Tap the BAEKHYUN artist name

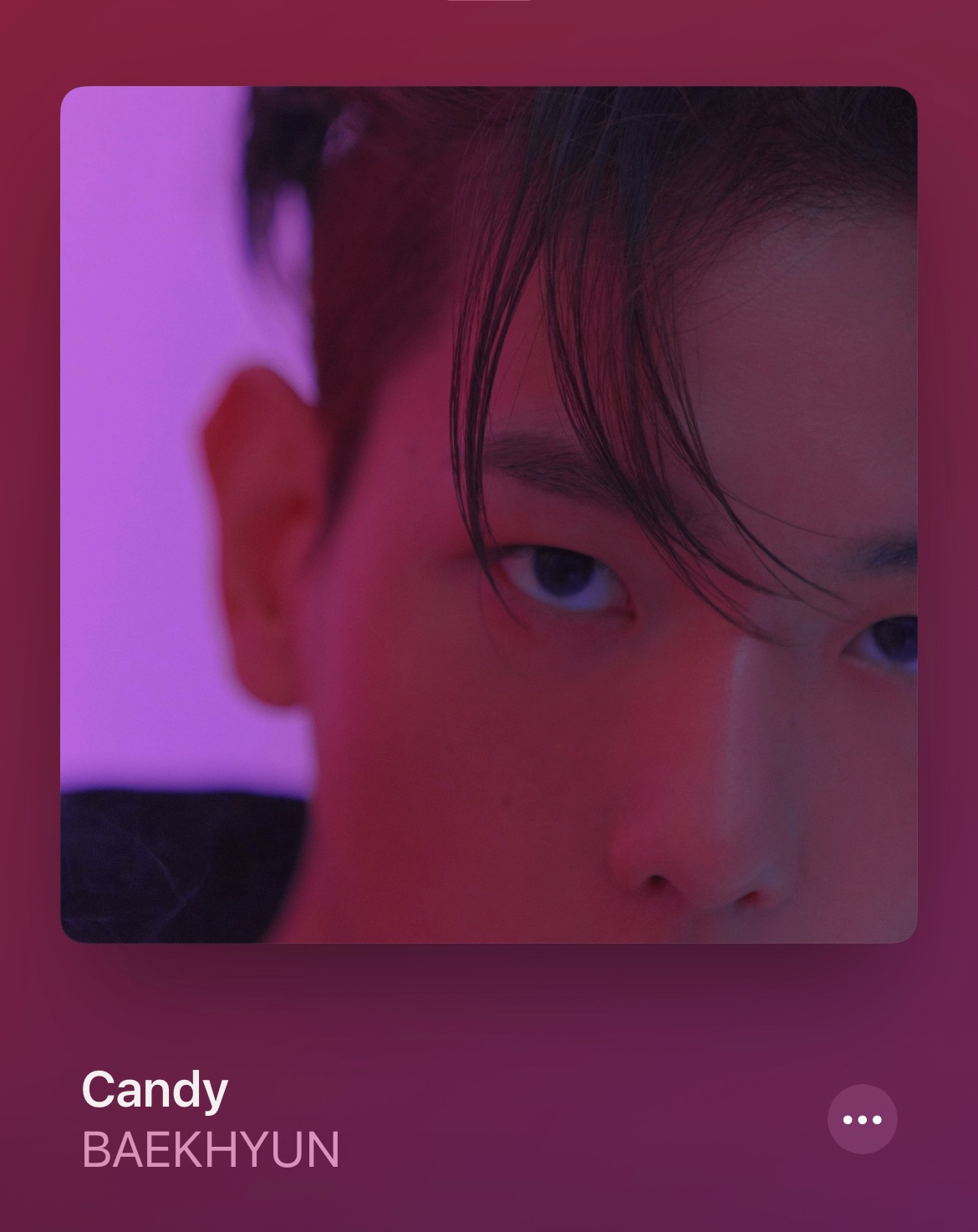tap(211, 1150)
